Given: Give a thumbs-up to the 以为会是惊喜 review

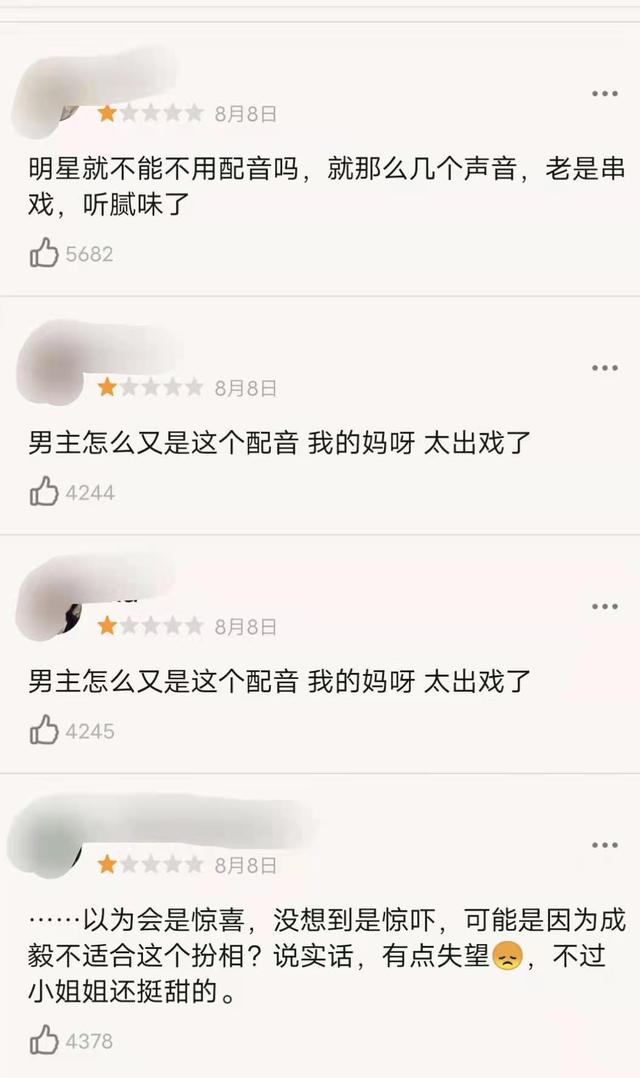Looking at the screenshot, I should point(44,1041).
